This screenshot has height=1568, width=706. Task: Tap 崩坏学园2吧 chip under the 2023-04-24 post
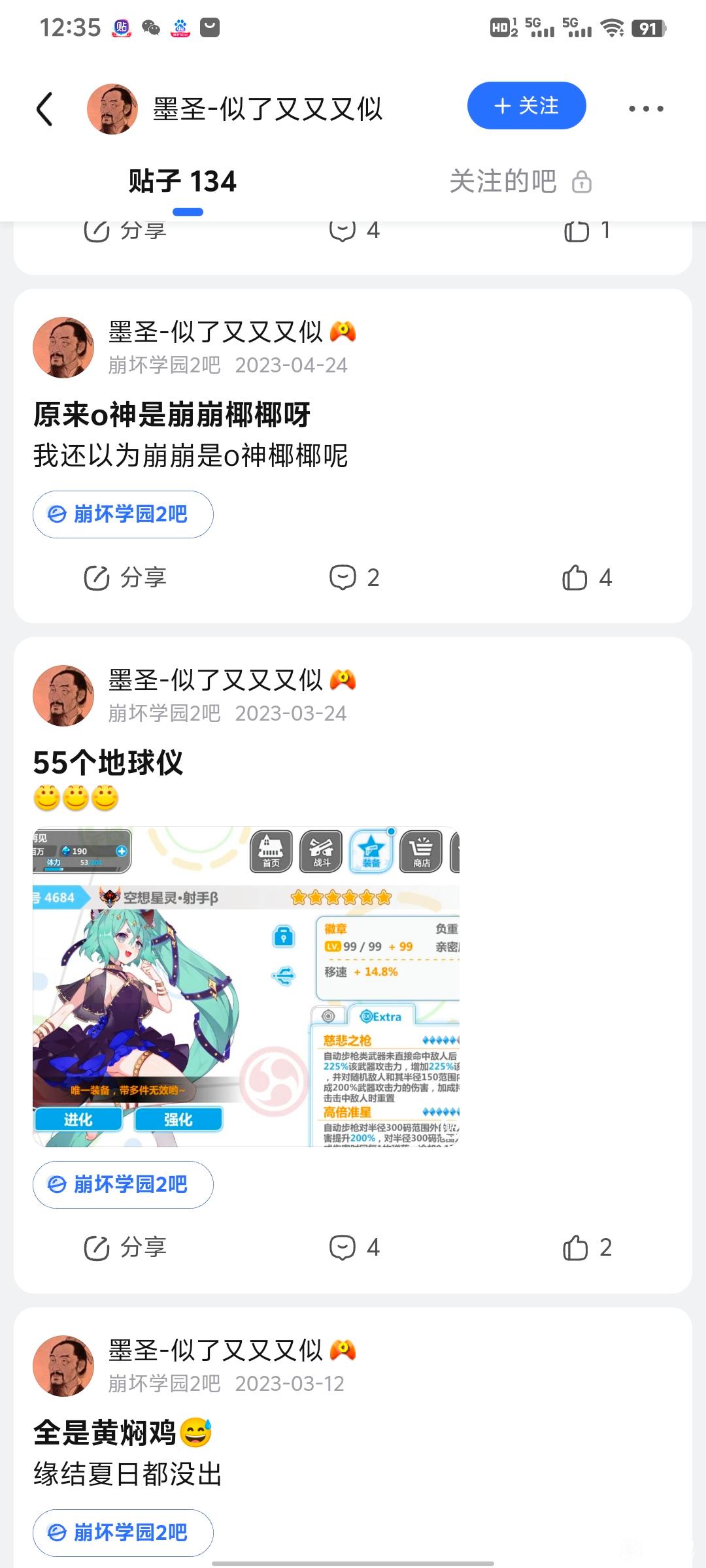(x=123, y=514)
